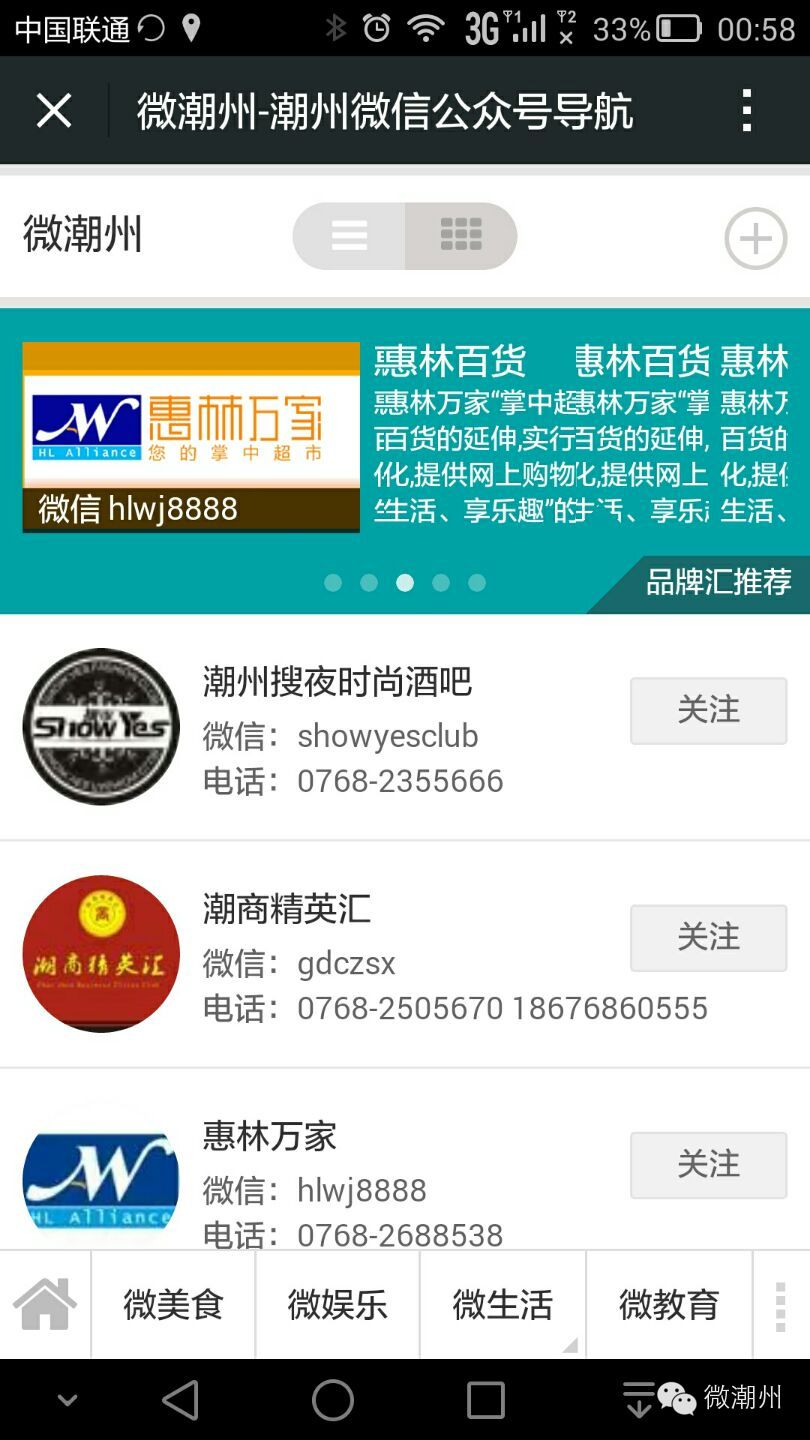Switch to 微教育 category
This screenshot has width=810, height=1440.
point(668,1304)
